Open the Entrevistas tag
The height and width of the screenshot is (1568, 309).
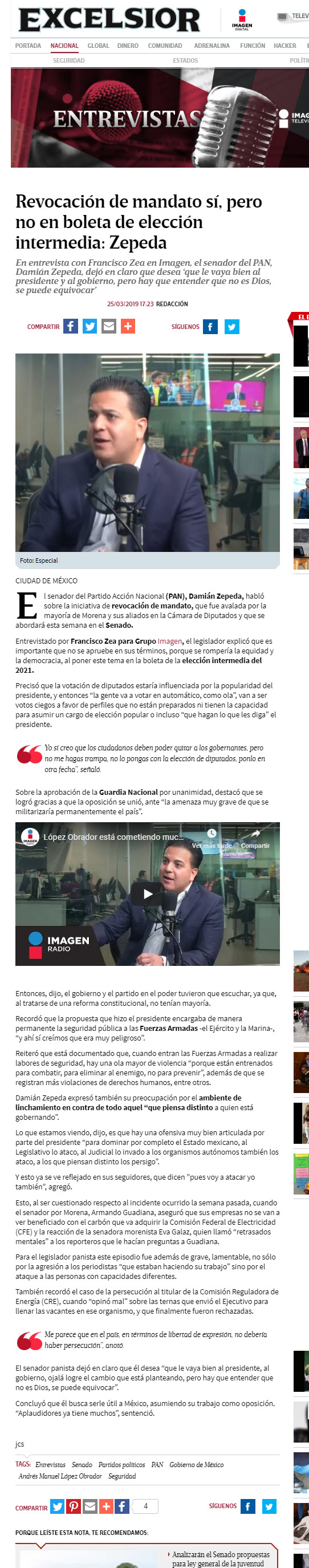(51, 1465)
